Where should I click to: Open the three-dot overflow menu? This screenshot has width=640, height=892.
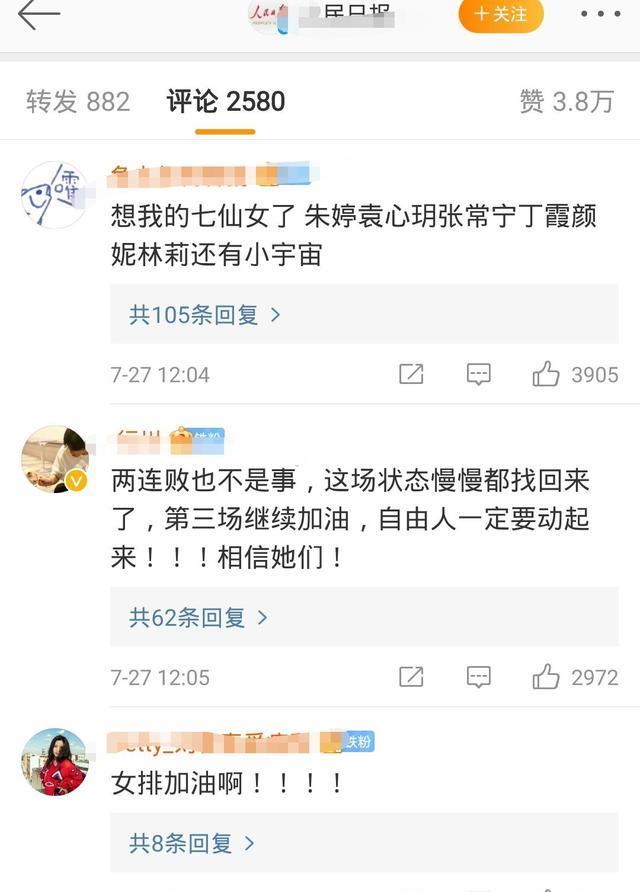599,14
